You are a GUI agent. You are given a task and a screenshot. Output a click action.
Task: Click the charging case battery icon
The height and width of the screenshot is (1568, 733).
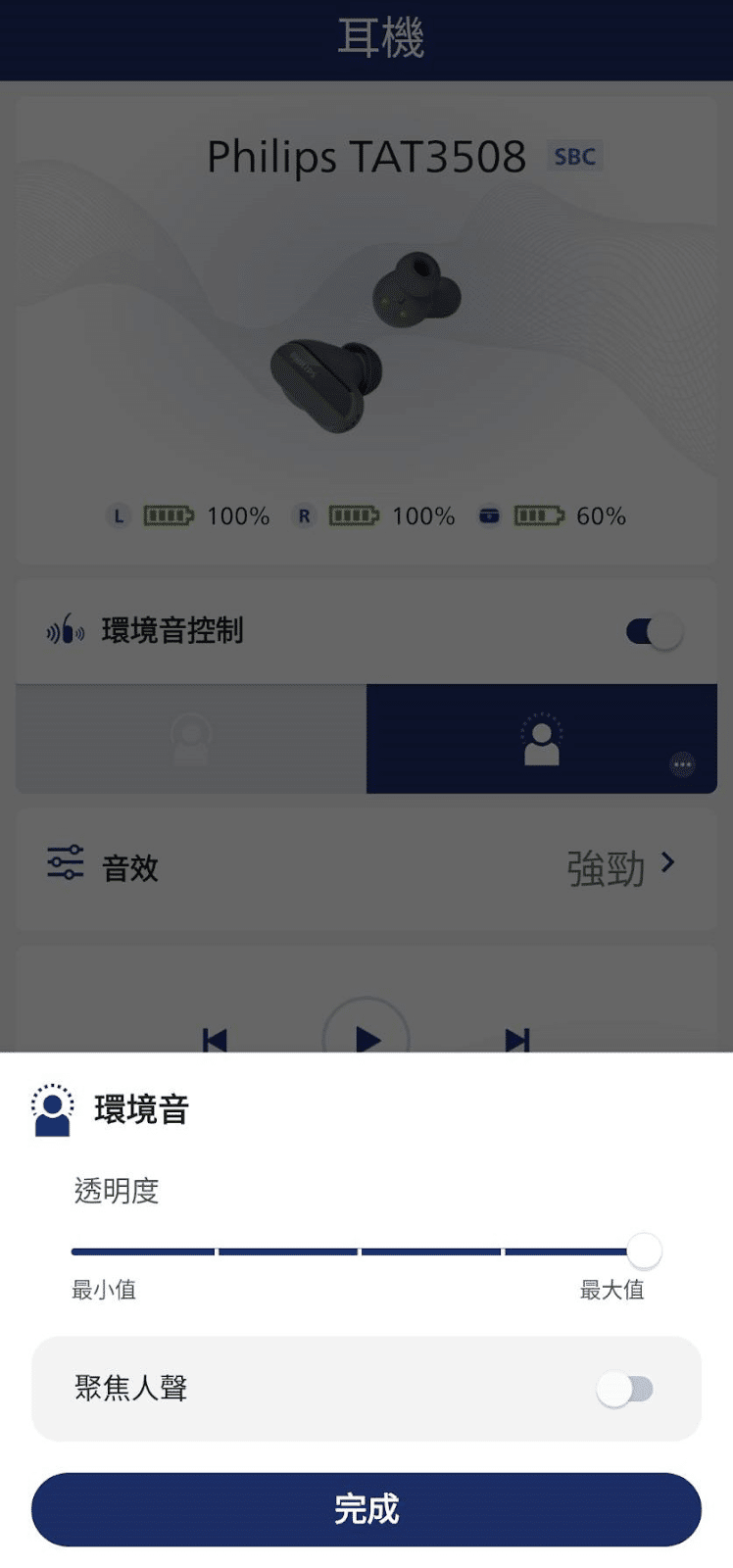(x=533, y=515)
